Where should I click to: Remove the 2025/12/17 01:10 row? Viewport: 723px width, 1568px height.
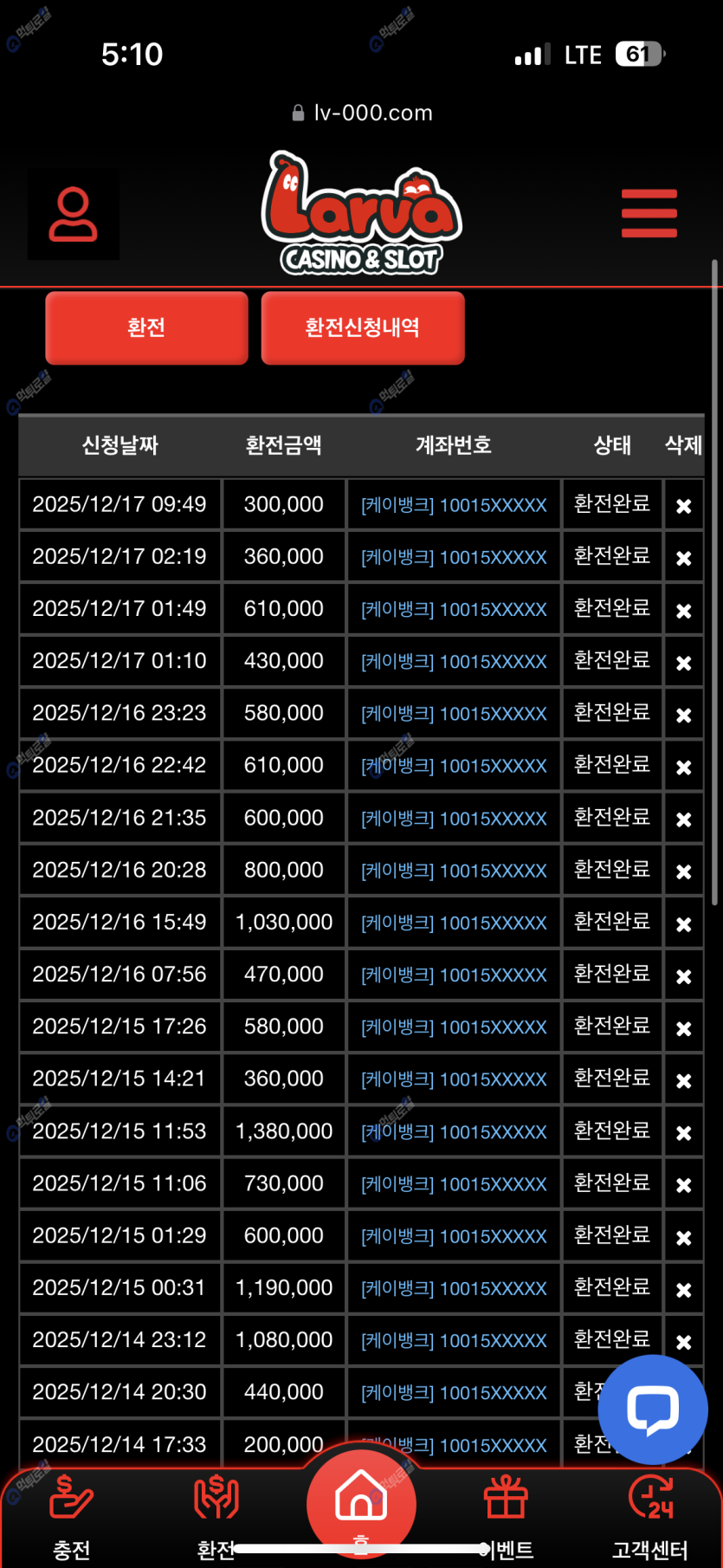[x=683, y=663]
